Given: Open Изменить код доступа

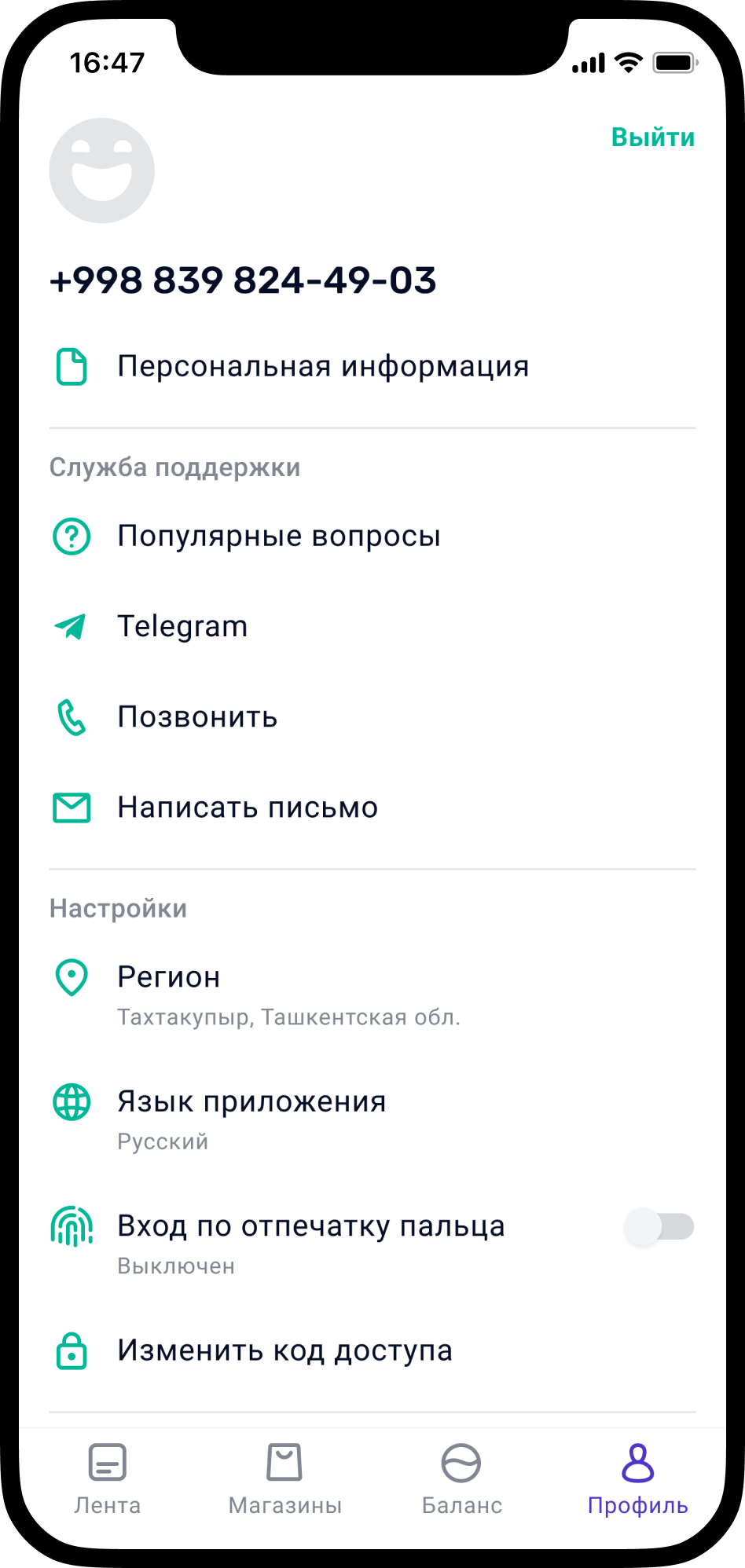Looking at the screenshot, I should (284, 1351).
